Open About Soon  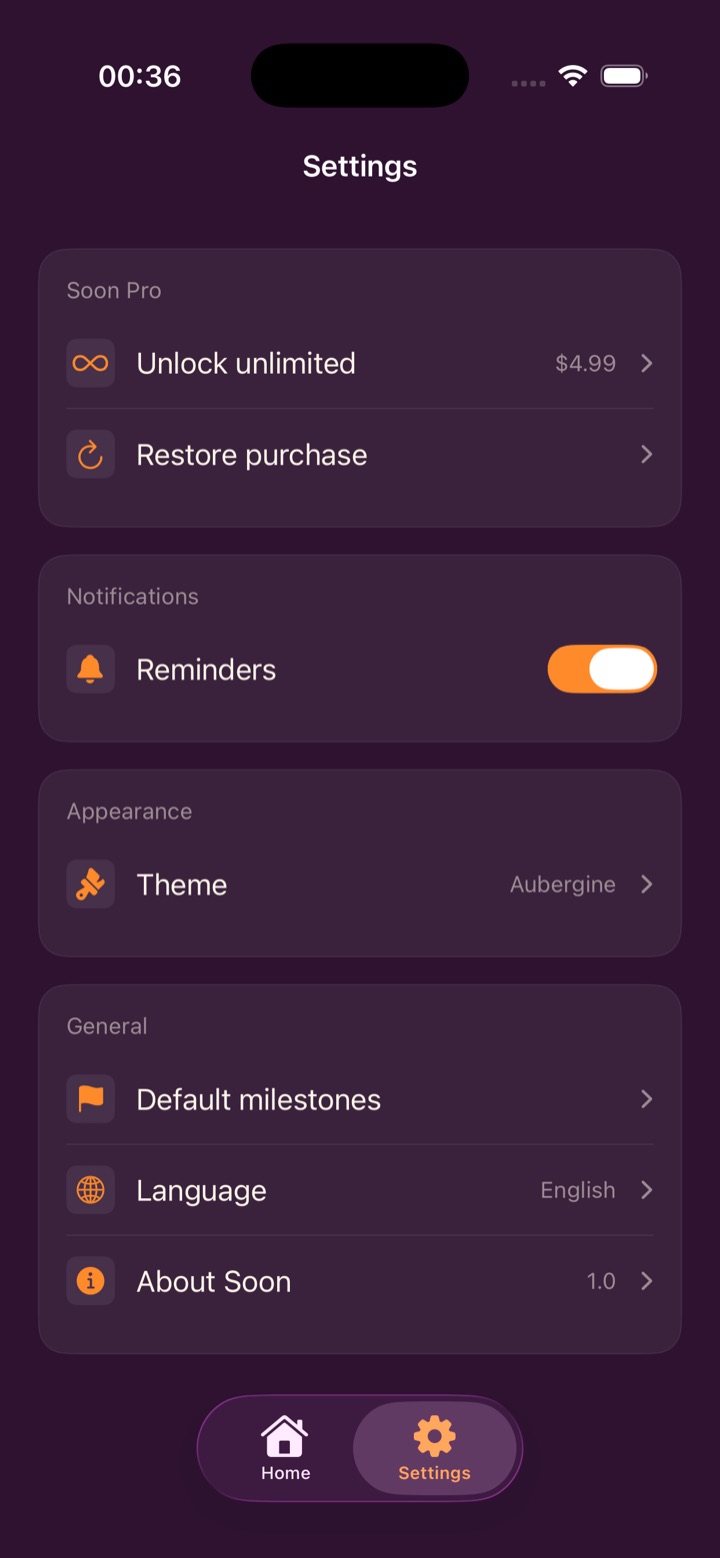point(360,1281)
